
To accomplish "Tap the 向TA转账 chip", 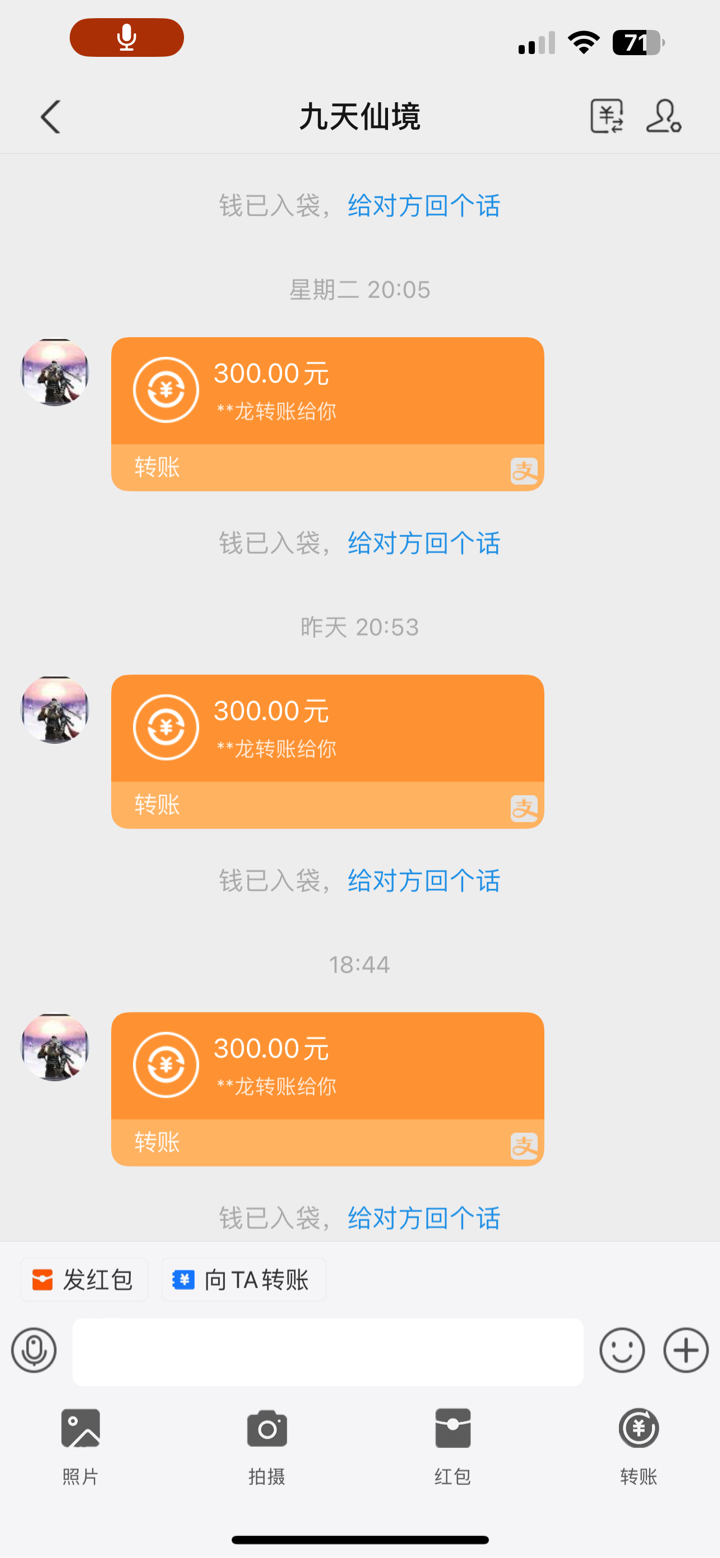I will click(244, 1280).
